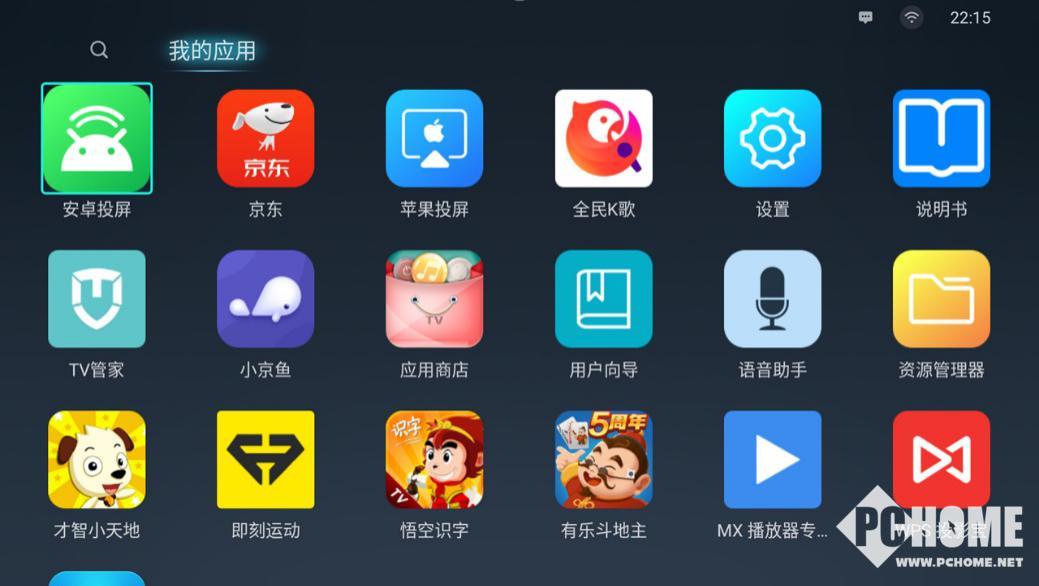
Task: Launch MX 播放器 video player
Action: 772,460
